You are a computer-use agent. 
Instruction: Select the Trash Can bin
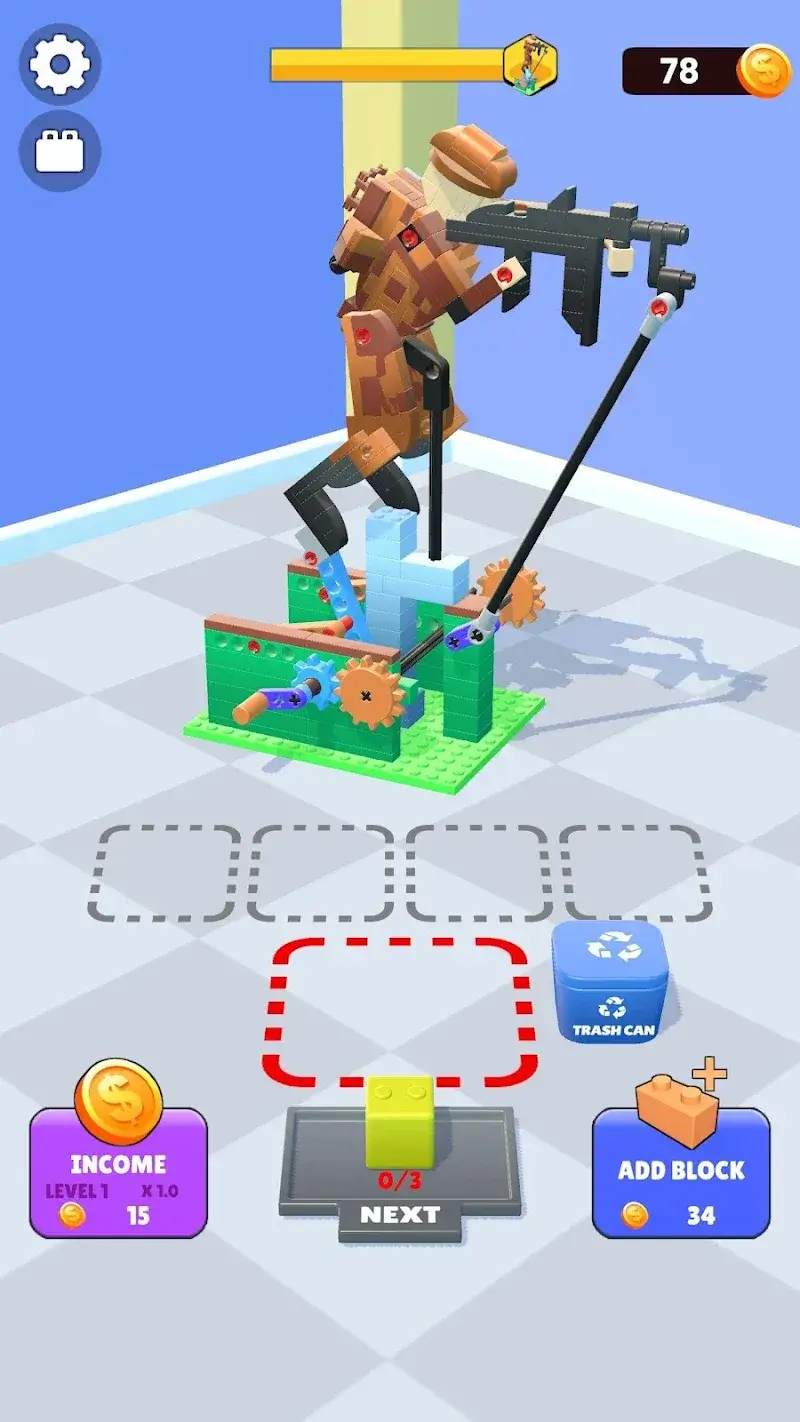[x=611, y=990]
